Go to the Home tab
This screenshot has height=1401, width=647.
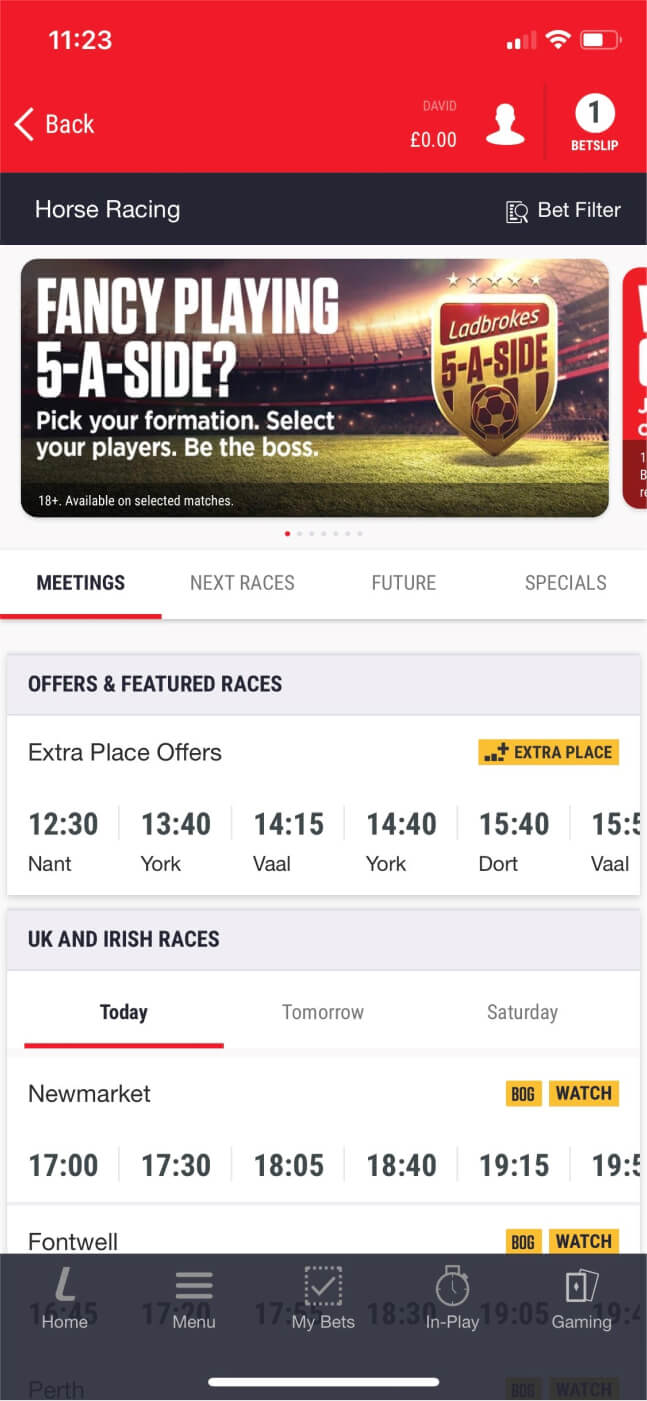pos(65,1298)
